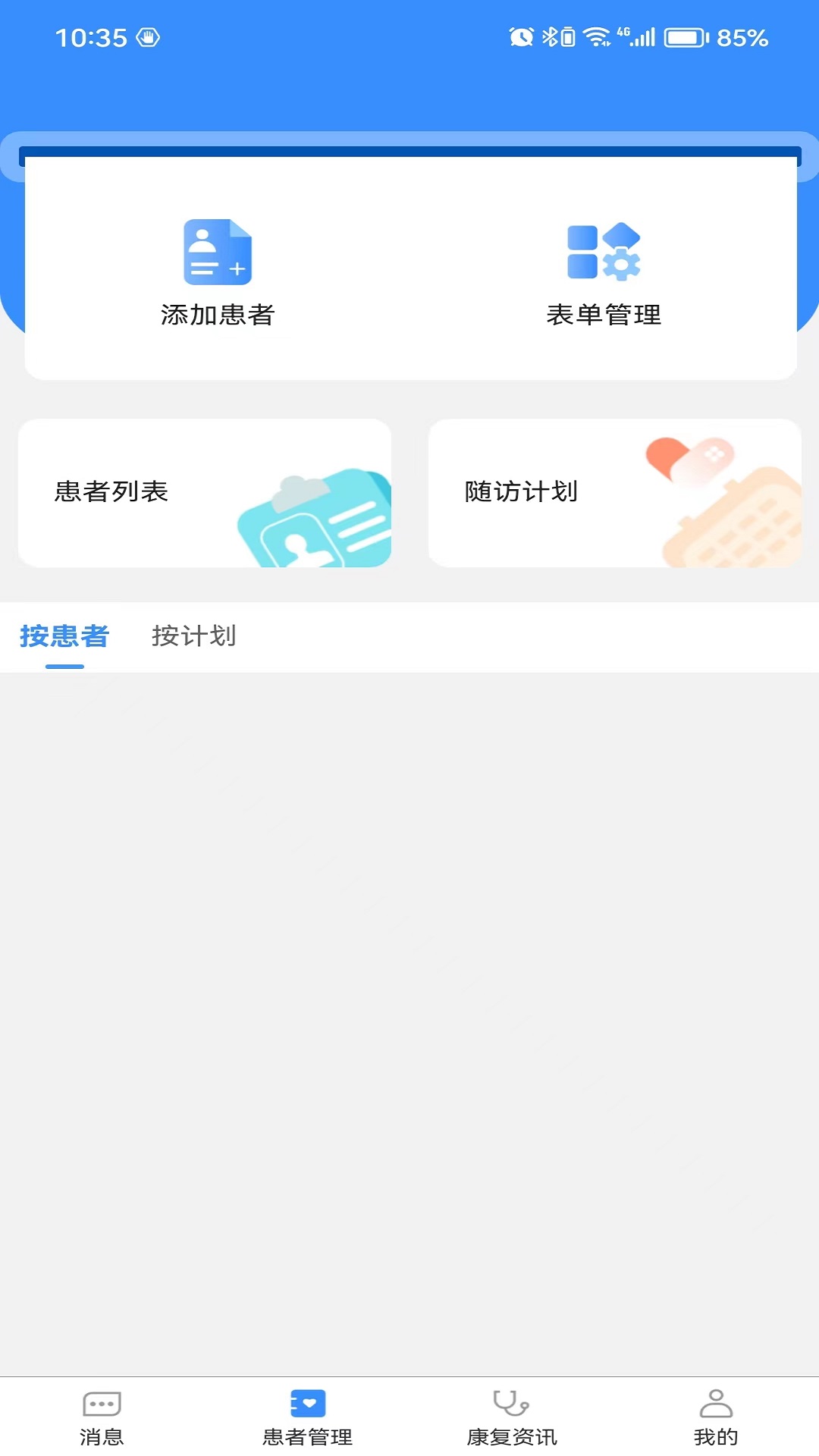Go to the 消息 tab
The image size is (819, 1456).
(102, 1417)
